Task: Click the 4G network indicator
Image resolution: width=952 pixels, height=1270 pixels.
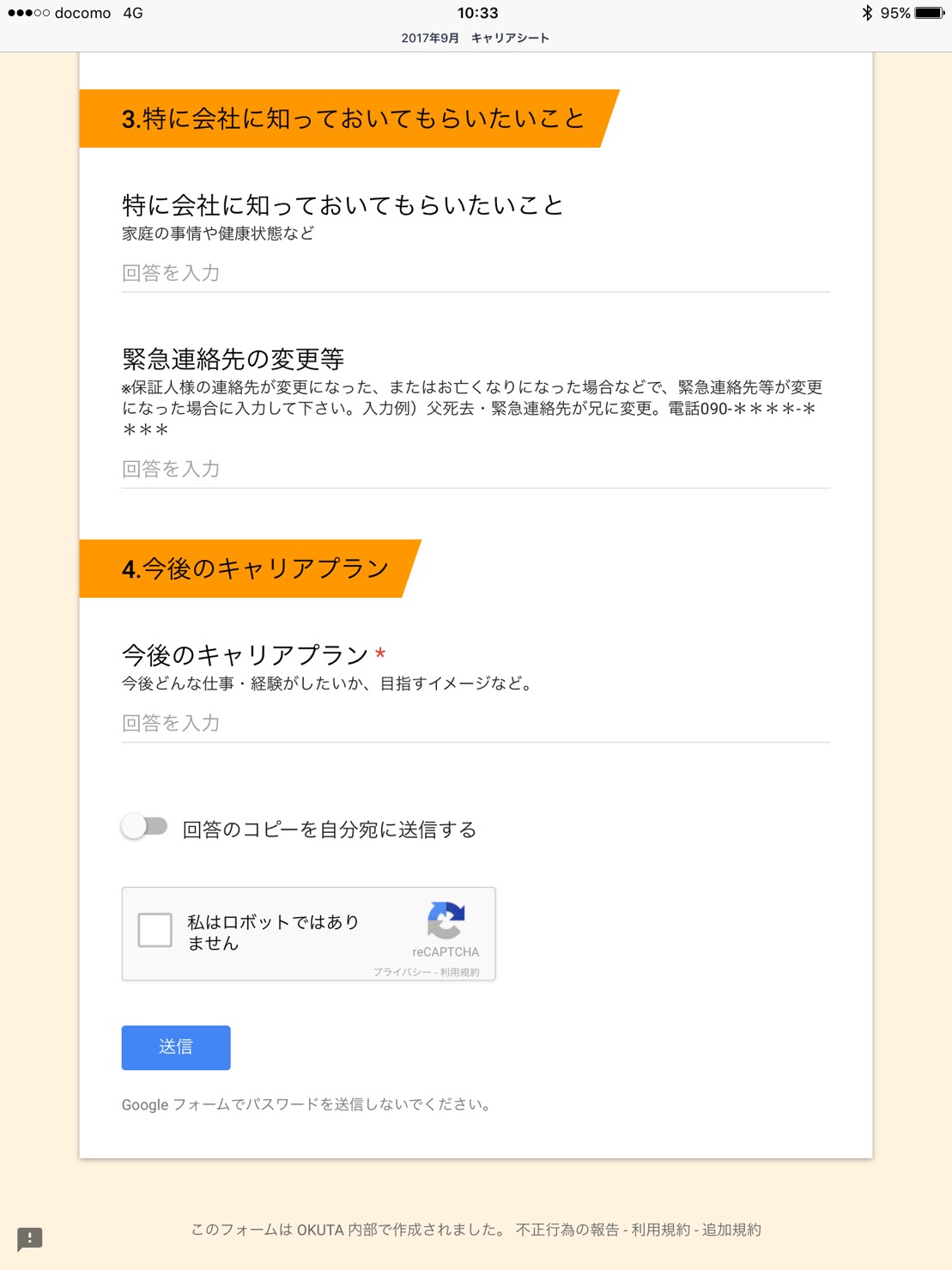Action: [131, 13]
